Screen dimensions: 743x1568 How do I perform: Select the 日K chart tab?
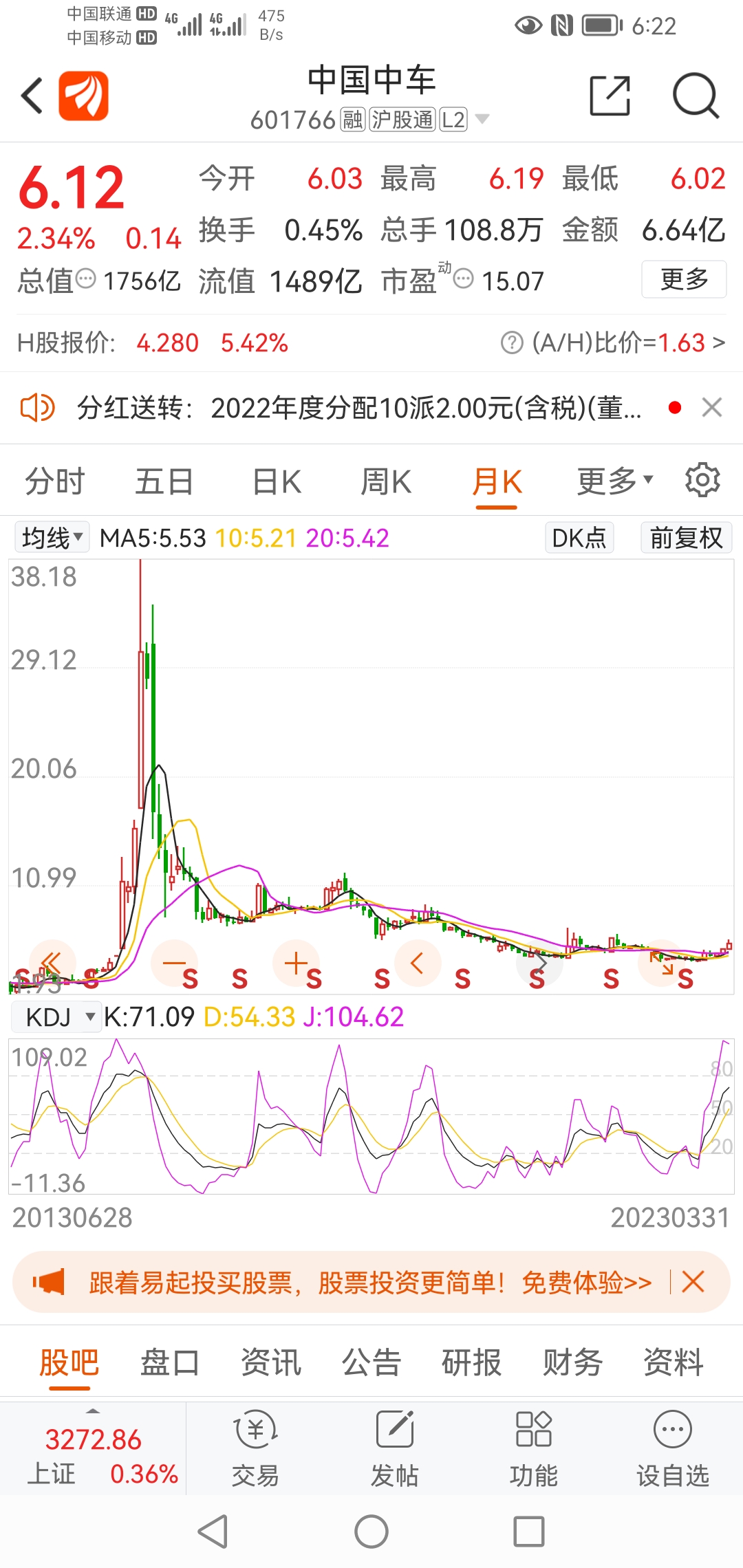tap(277, 481)
